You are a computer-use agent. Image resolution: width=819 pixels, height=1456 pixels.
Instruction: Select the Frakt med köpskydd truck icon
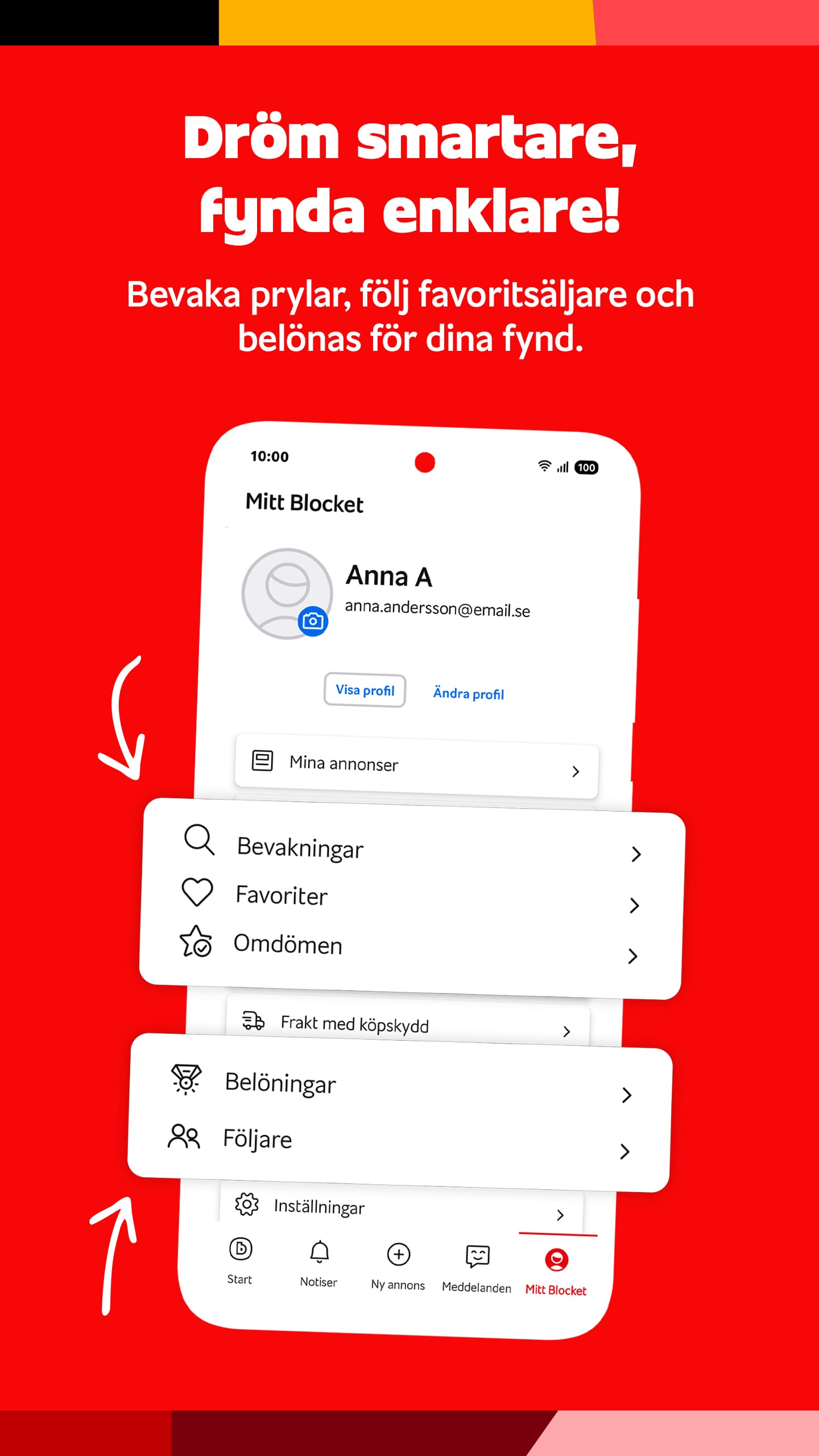254,1020
